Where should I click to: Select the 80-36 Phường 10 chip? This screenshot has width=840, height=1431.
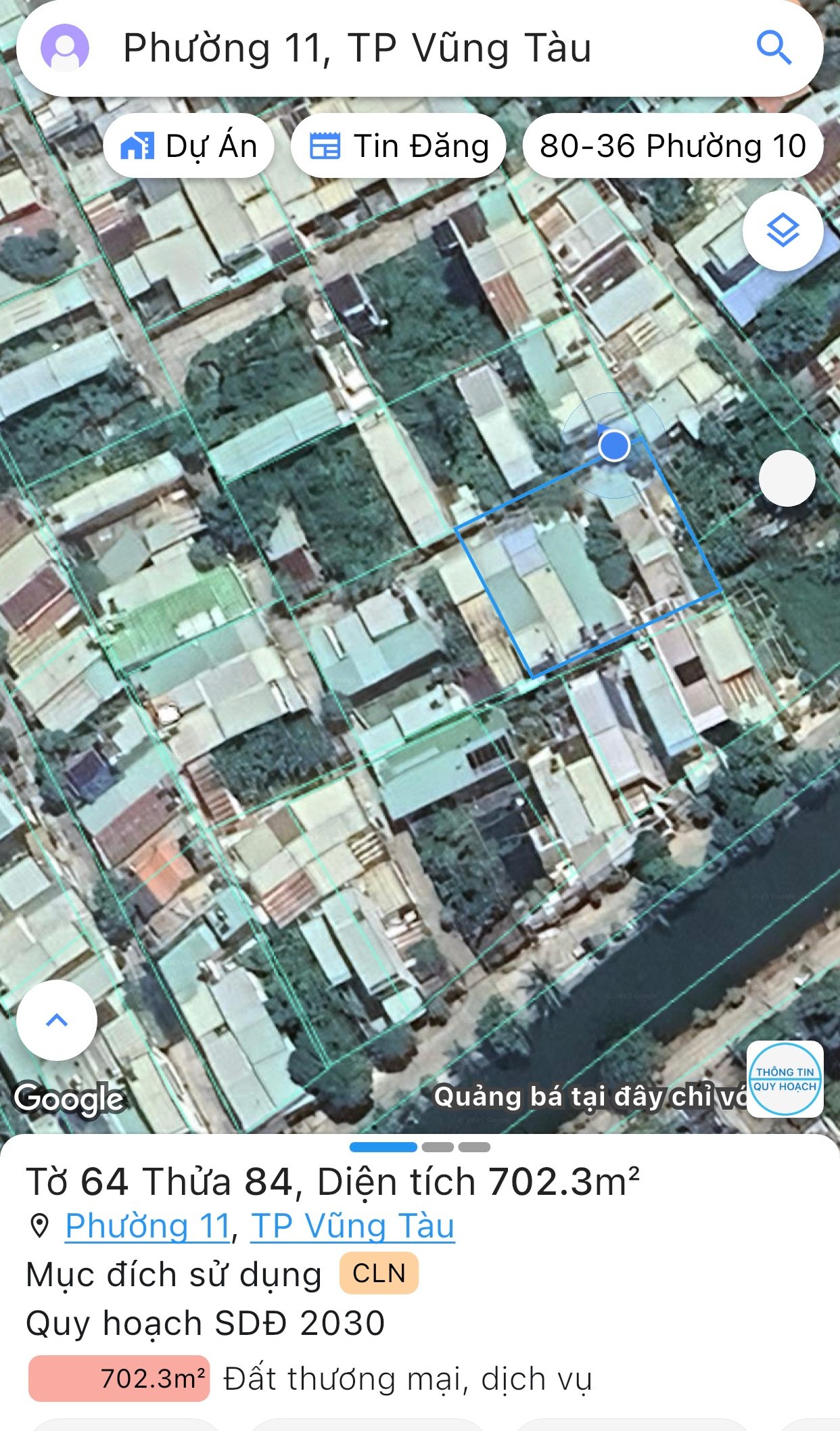point(672,146)
